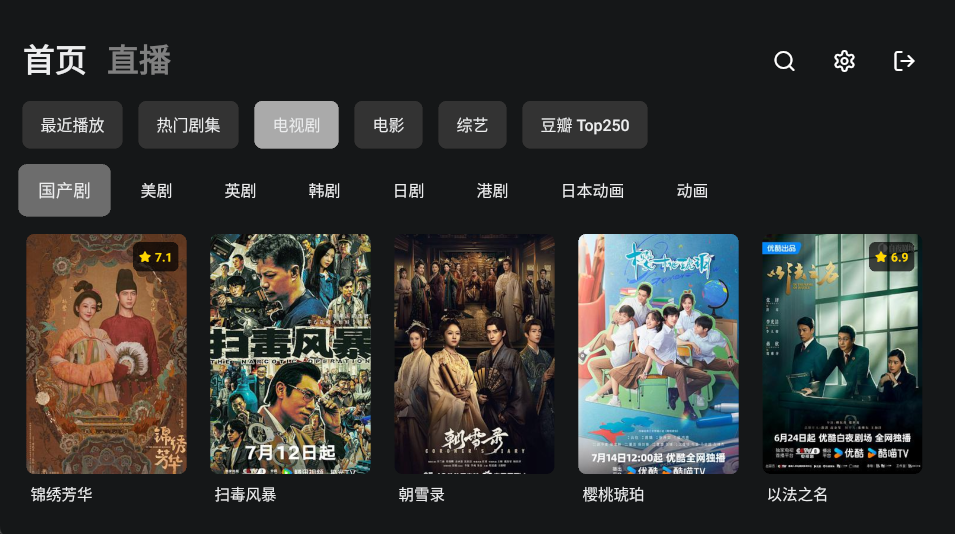Open the search icon

click(x=784, y=61)
